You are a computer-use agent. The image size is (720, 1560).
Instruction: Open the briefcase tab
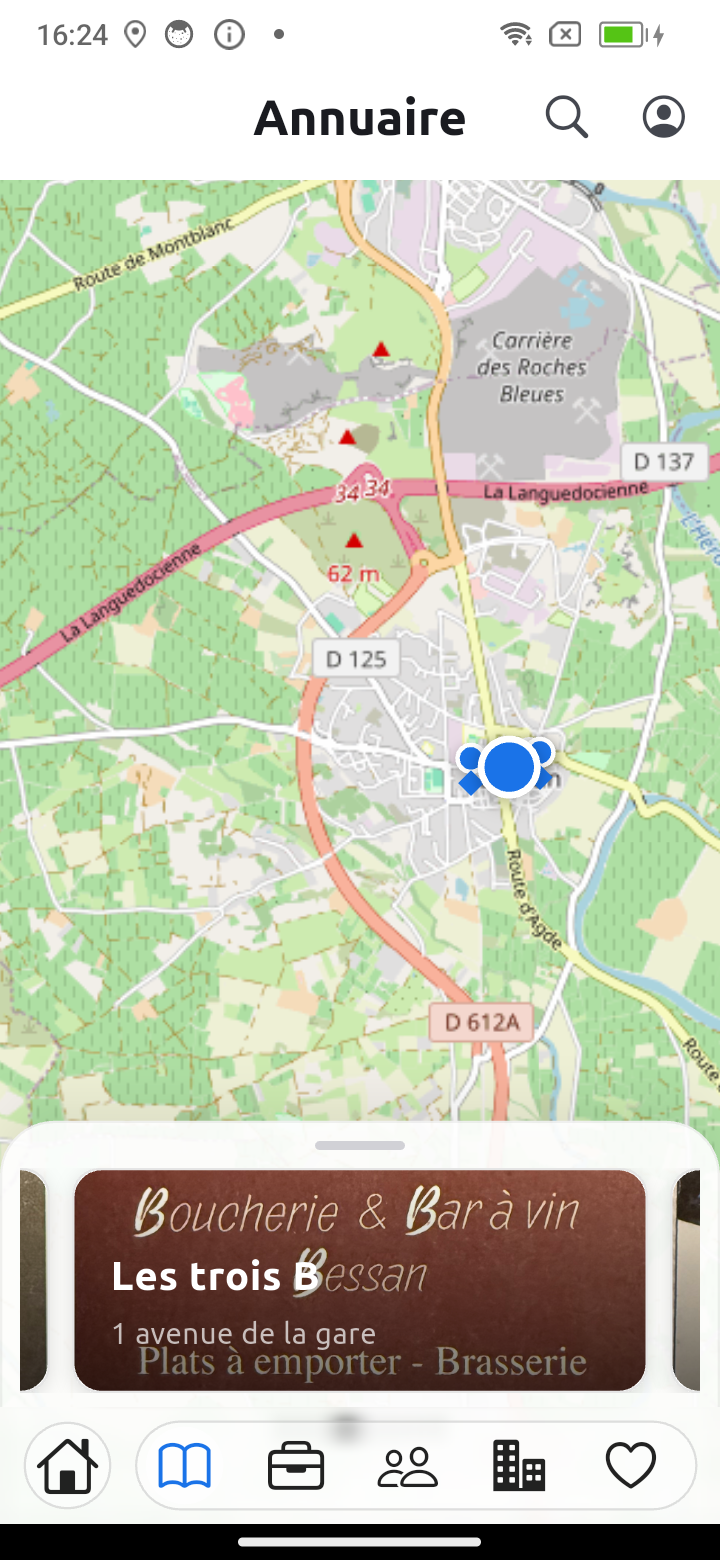(296, 1467)
